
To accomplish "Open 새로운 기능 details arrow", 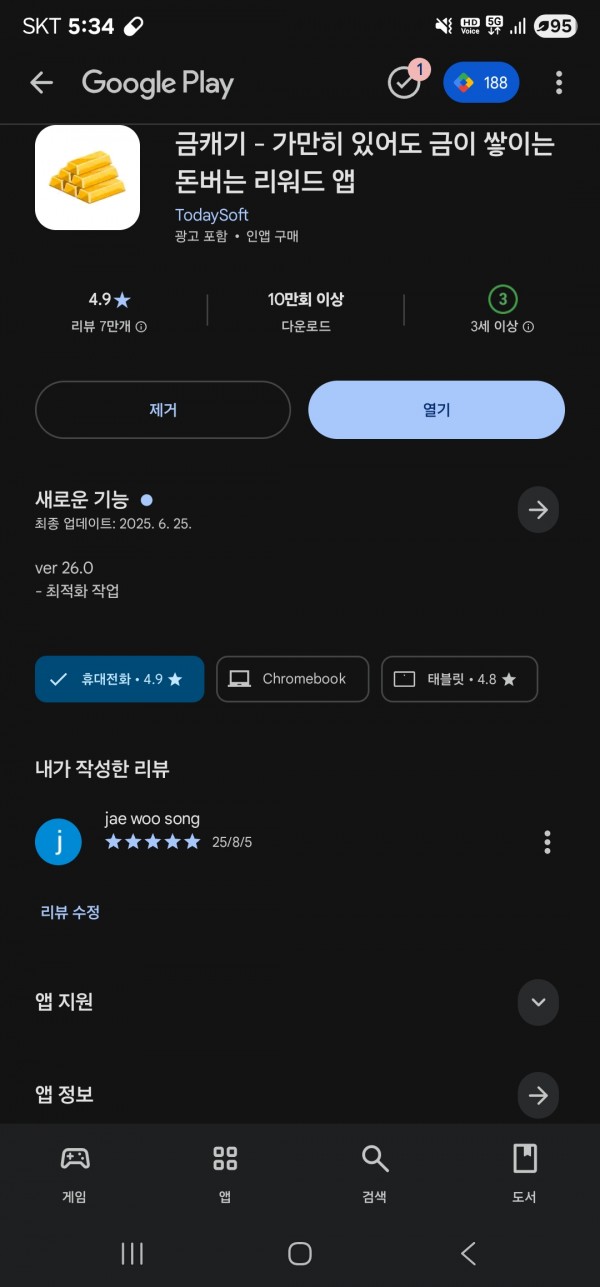I will coord(538,510).
